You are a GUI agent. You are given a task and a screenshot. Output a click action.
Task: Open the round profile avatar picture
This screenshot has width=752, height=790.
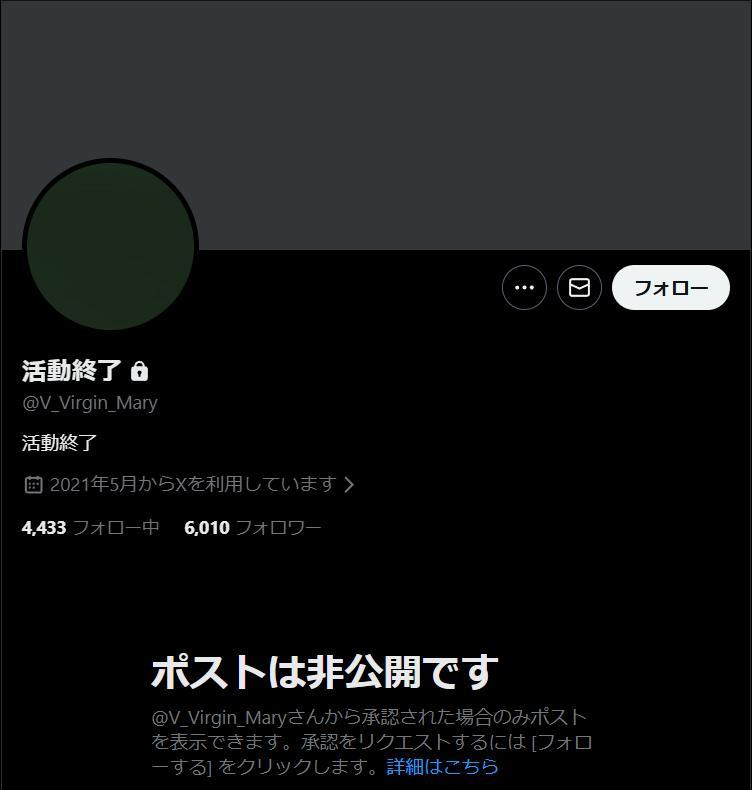110,246
